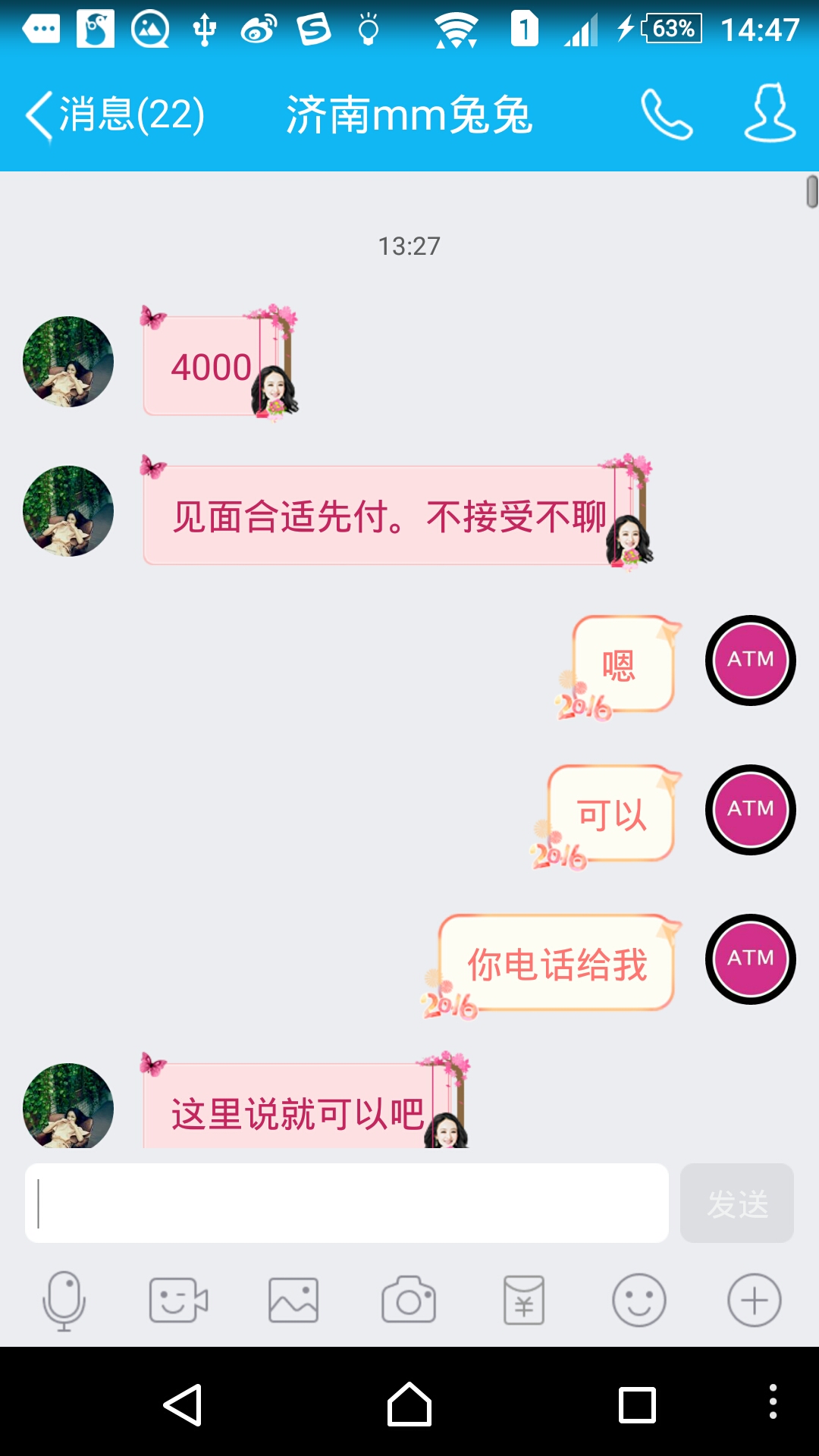Tap the system home button
Screen dimensions: 819x1456
[409, 1404]
